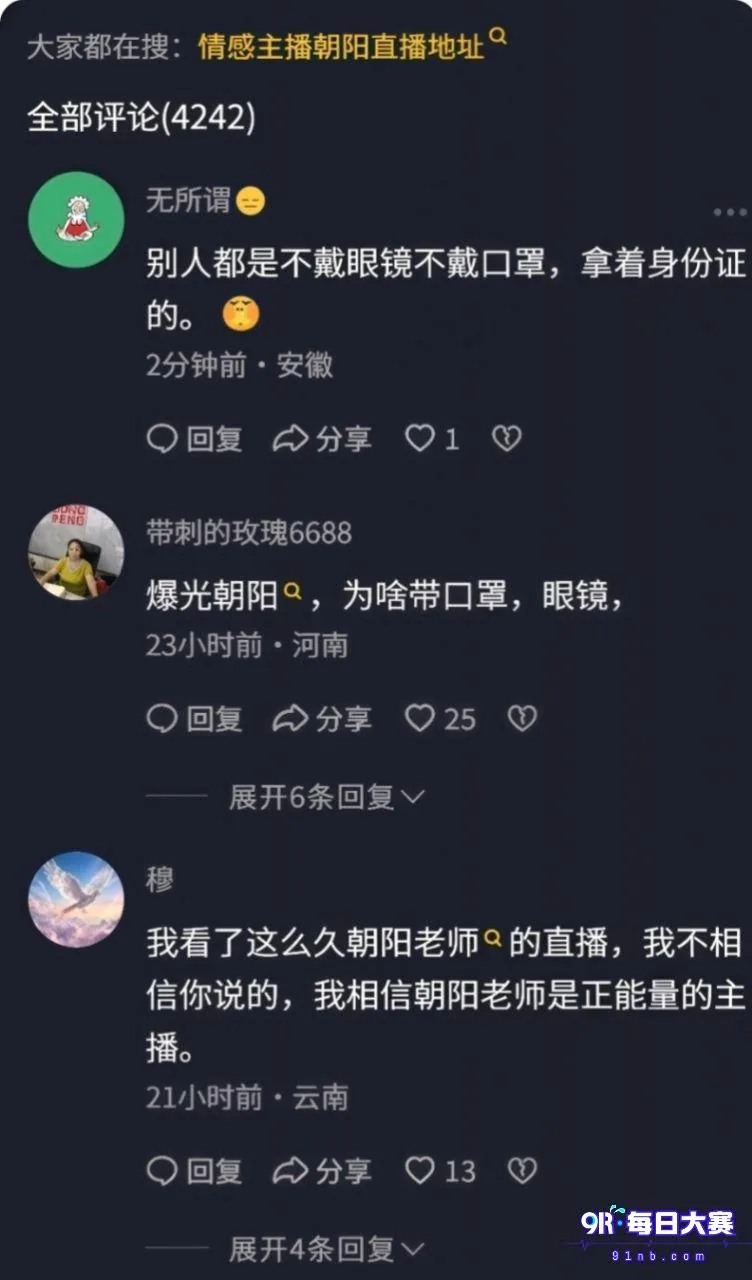Open 无所谓's profile avatar

click(76, 221)
